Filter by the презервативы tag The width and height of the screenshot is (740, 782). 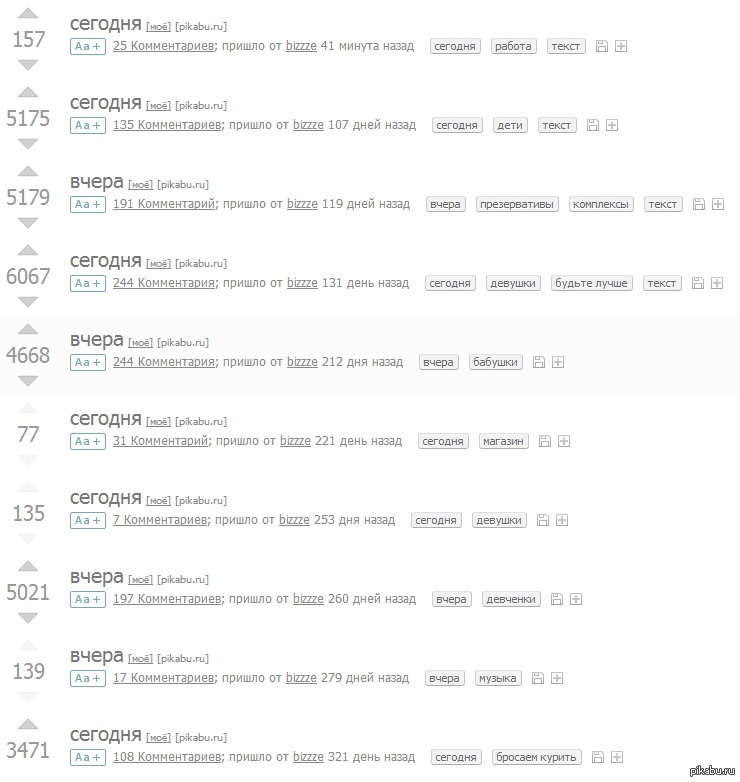click(518, 204)
